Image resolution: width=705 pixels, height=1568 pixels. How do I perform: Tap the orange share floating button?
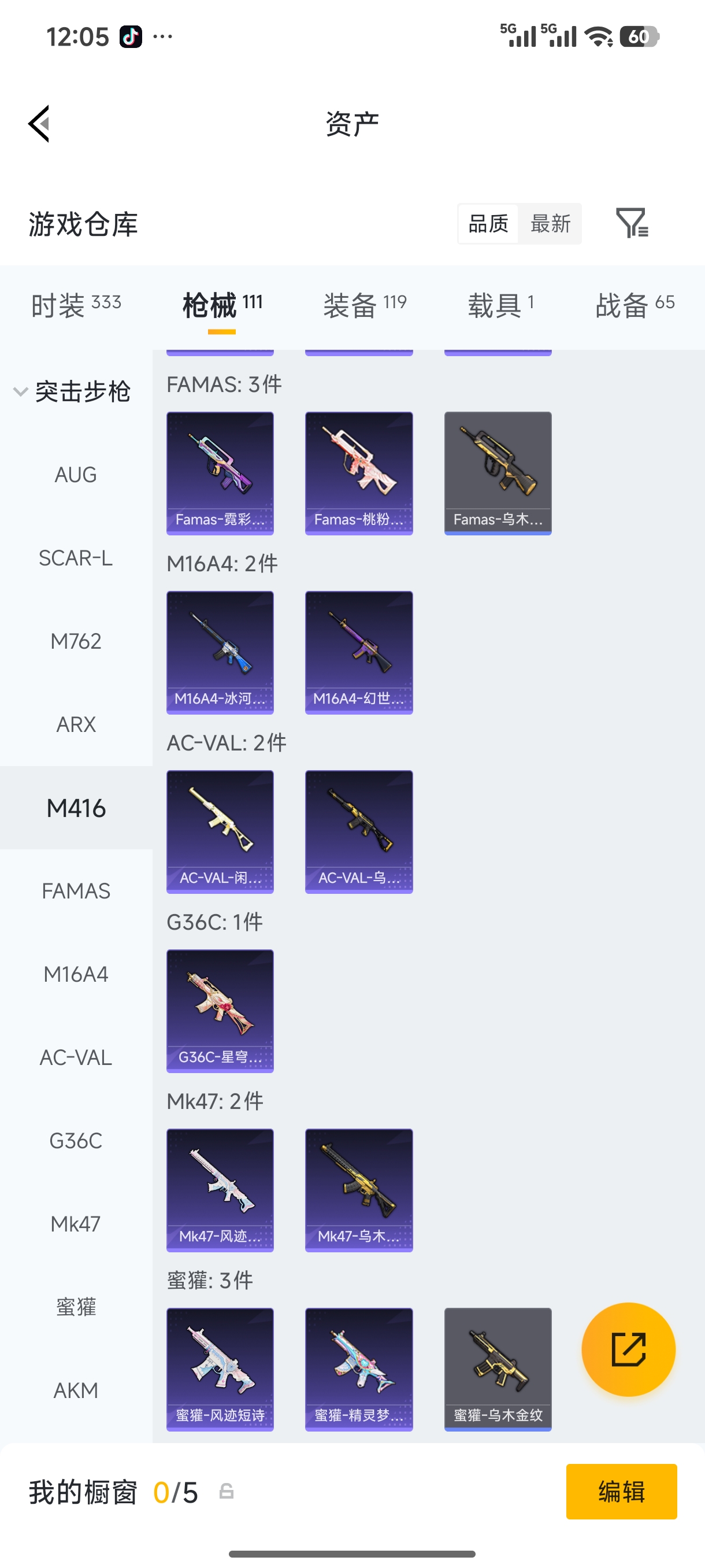(628, 1349)
